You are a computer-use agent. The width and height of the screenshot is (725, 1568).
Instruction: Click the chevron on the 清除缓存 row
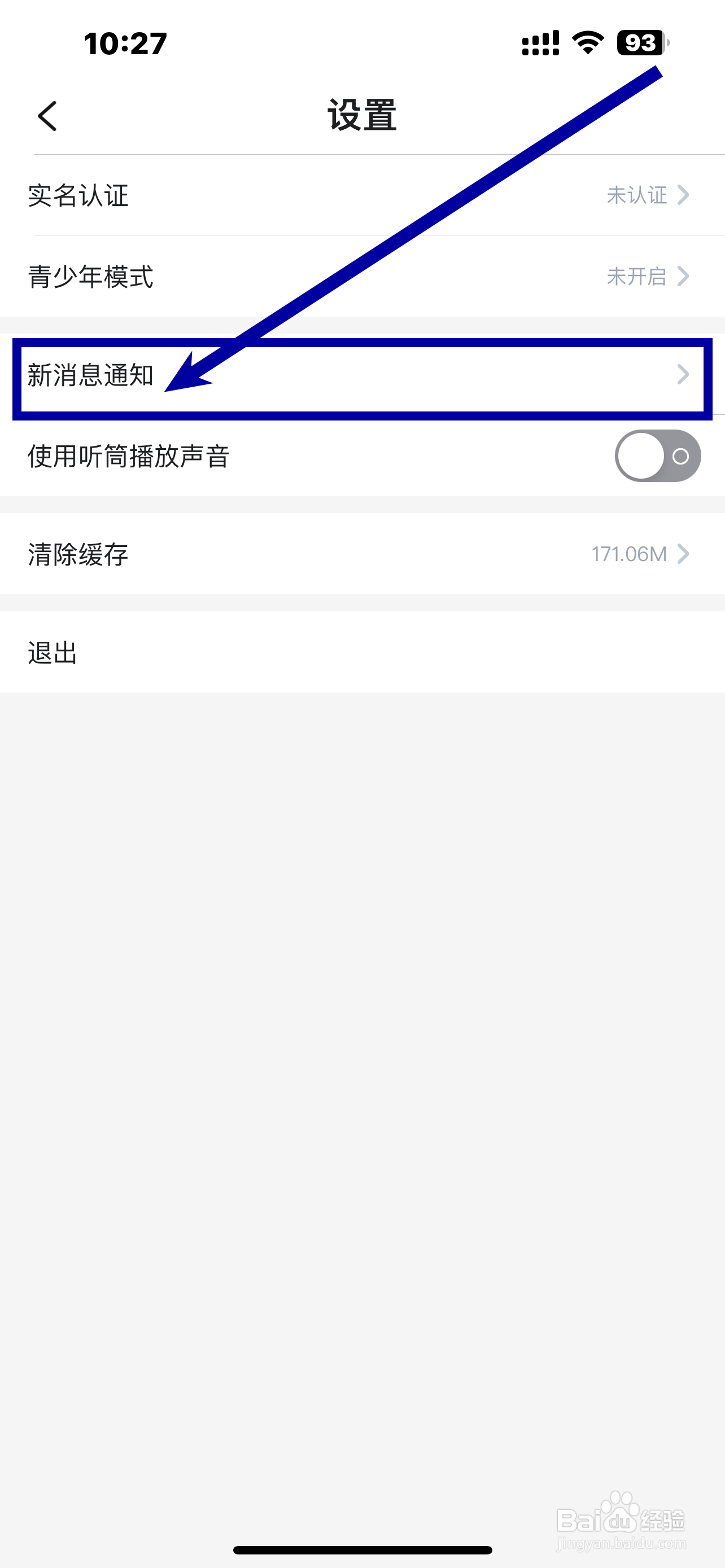click(x=684, y=554)
